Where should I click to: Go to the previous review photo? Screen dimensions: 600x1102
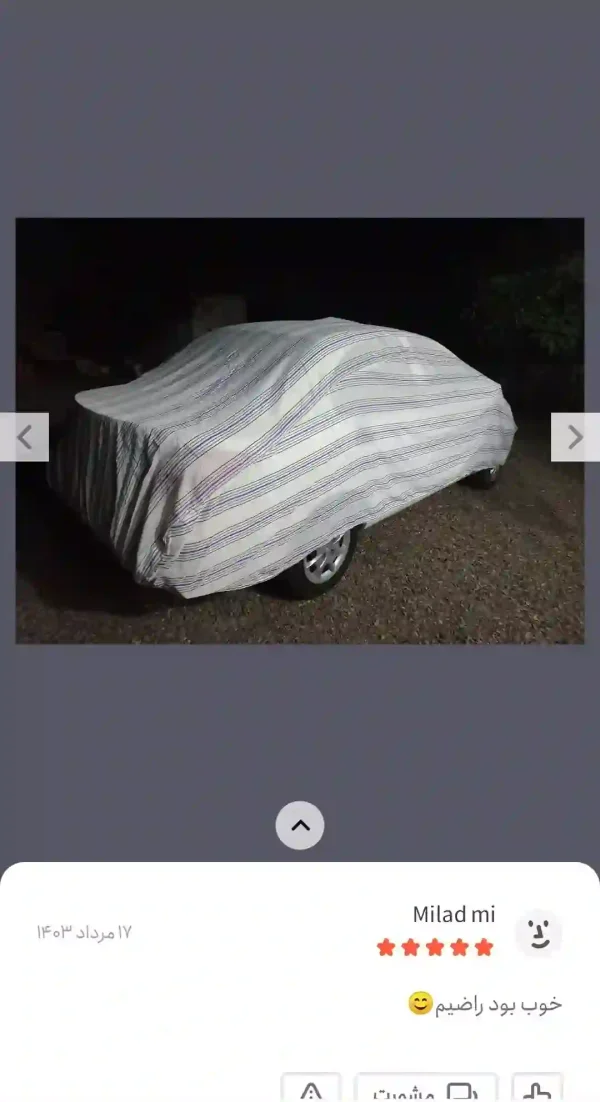24,436
